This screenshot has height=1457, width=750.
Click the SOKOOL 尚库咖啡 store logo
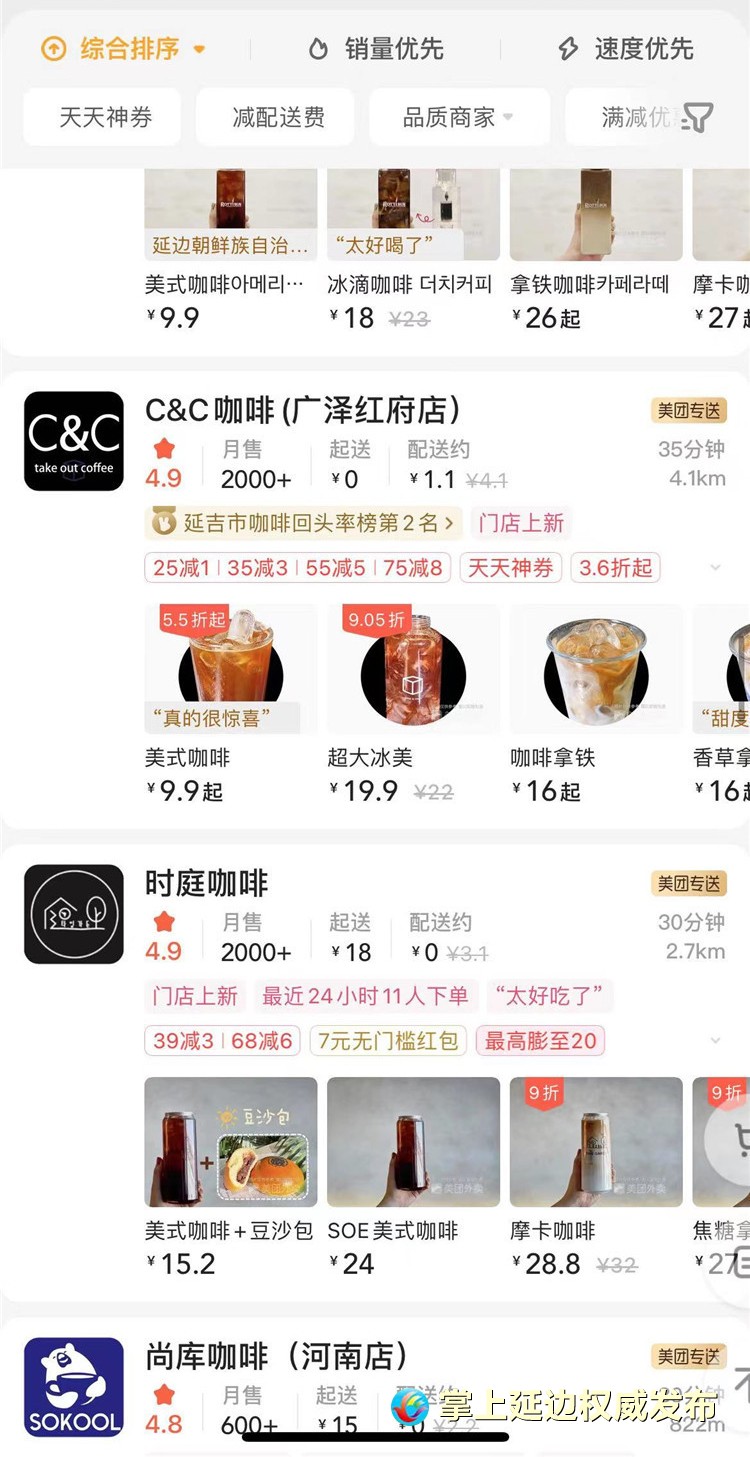point(73,1386)
